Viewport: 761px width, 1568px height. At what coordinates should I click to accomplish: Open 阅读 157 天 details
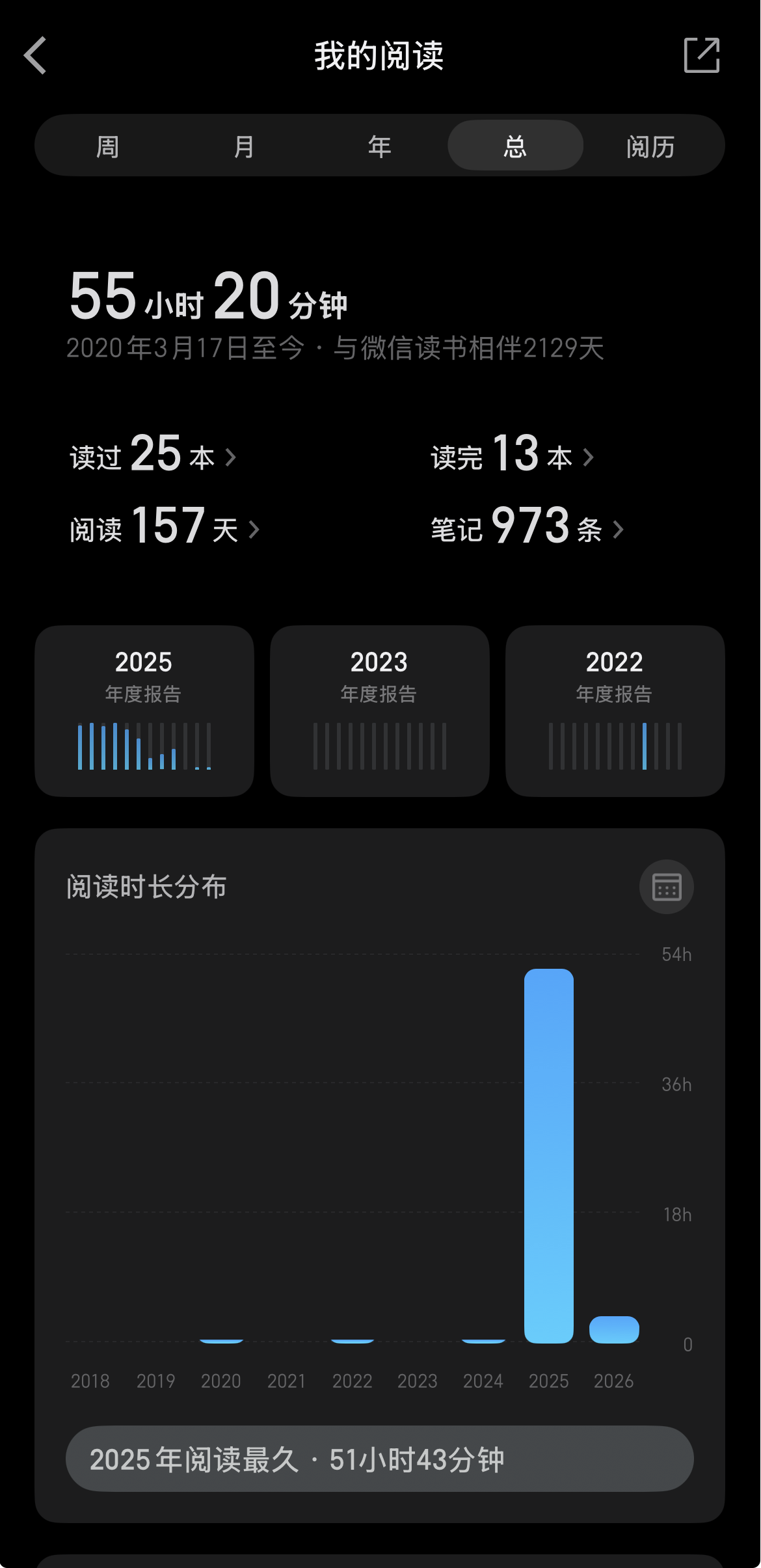click(165, 527)
